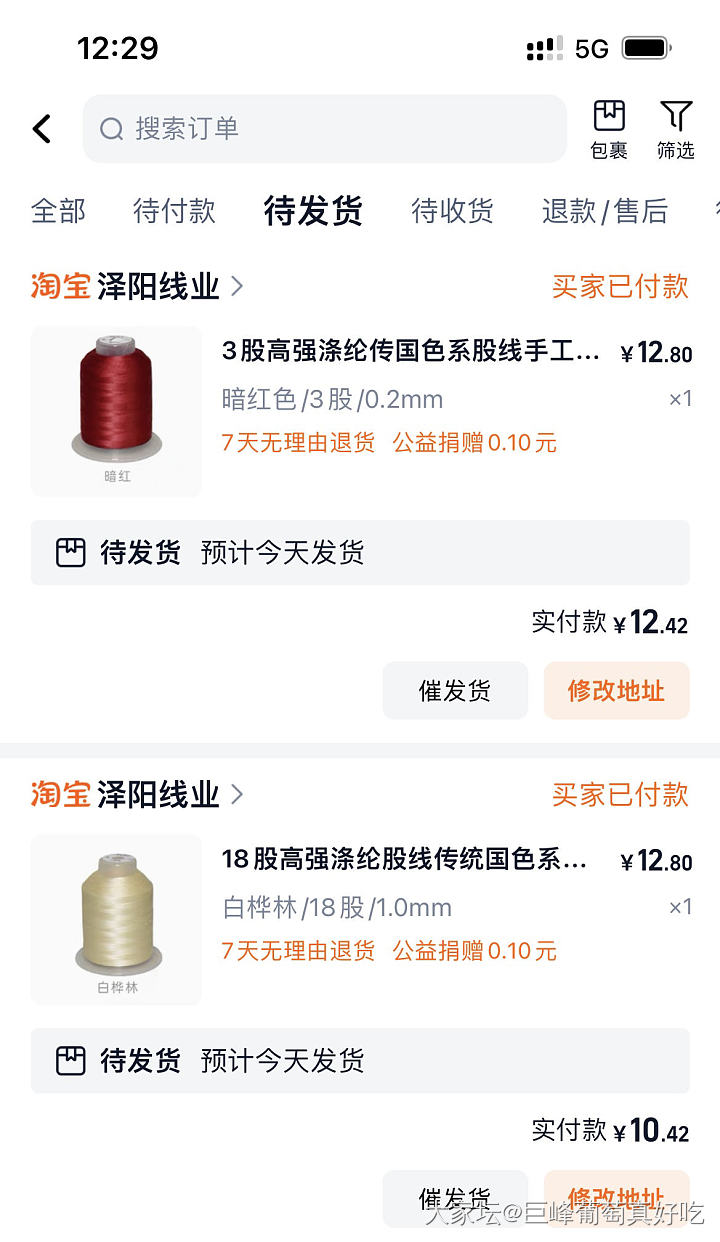
Task: Open the 暗红 thread product image
Action: (116, 411)
